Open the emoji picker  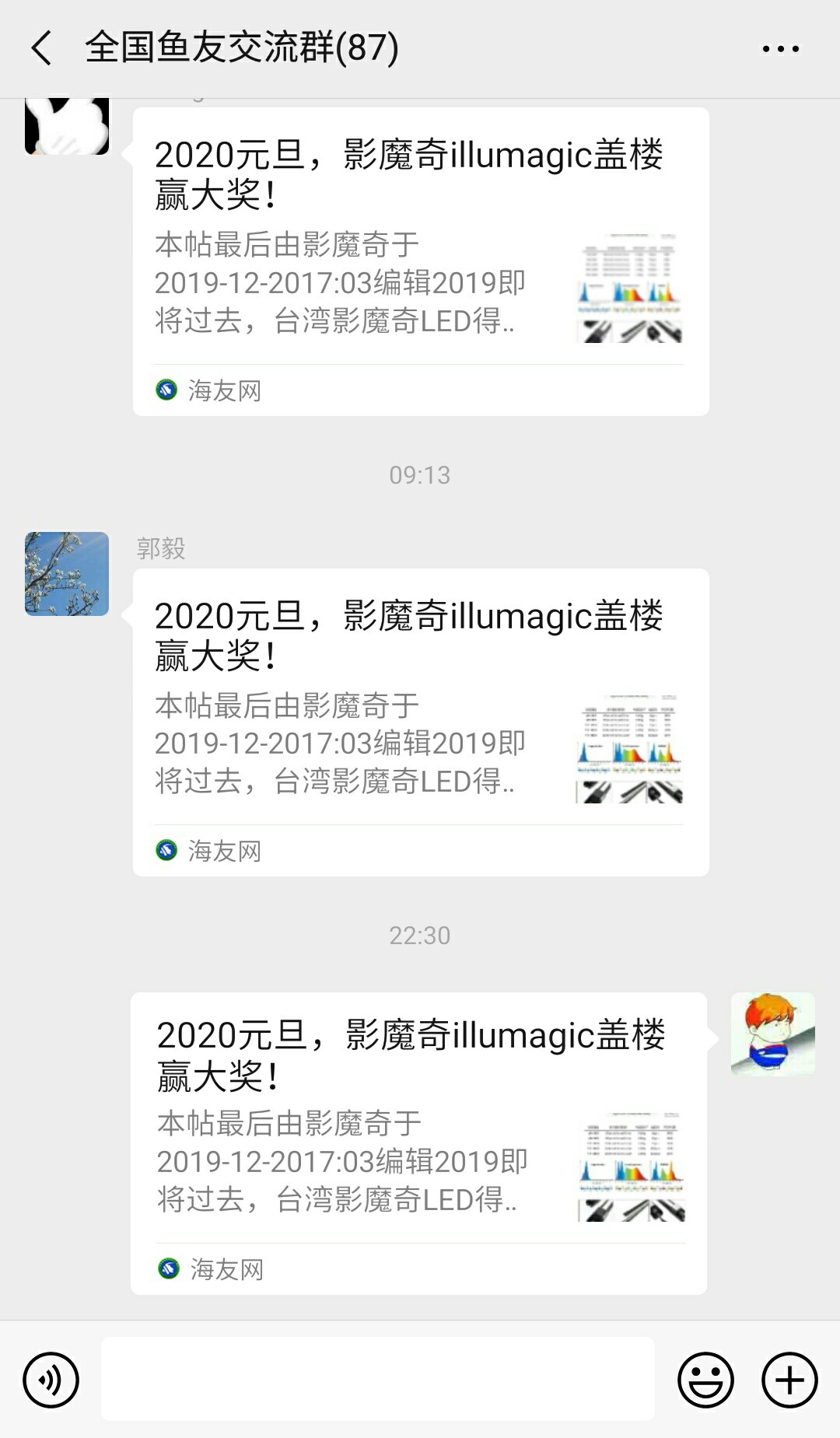coord(705,1380)
